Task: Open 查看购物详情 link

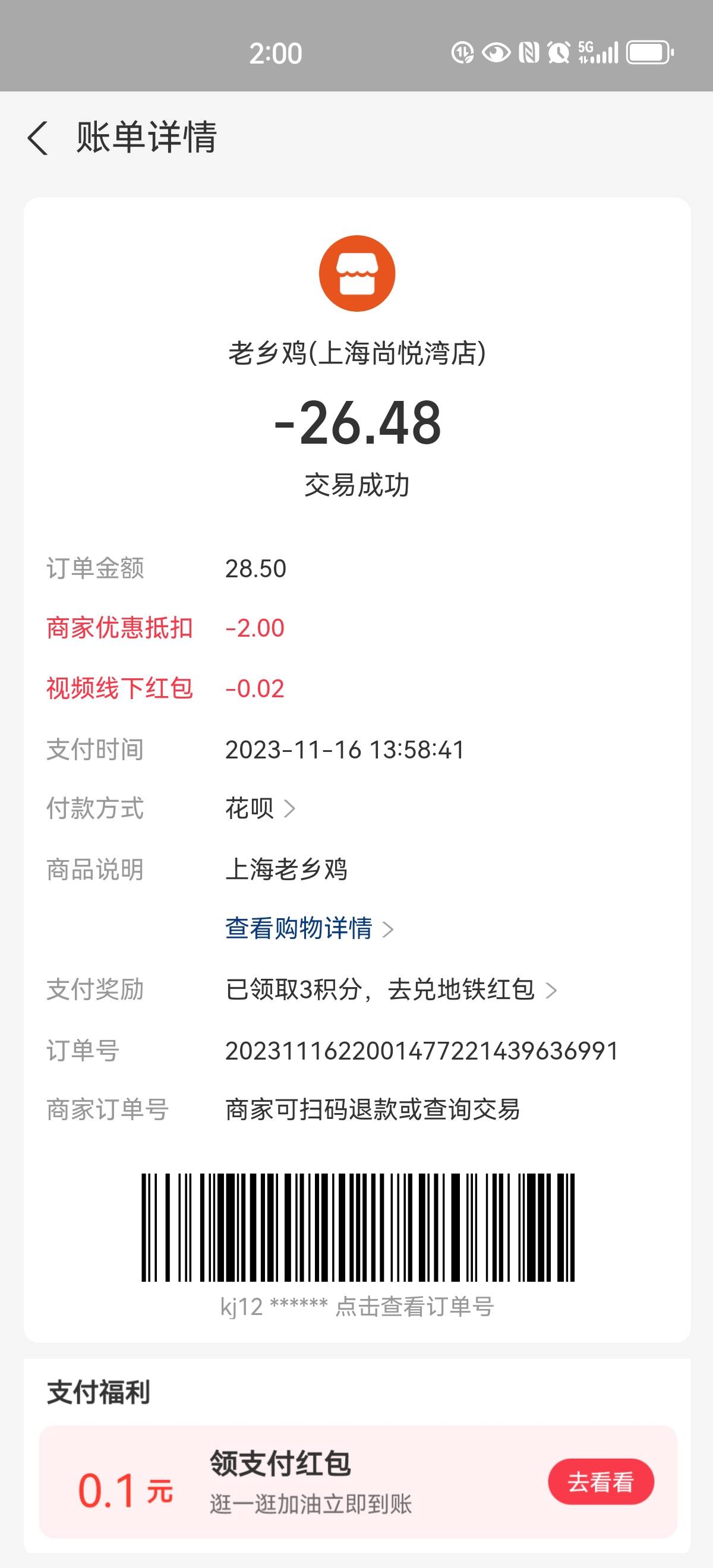Action: [310, 929]
